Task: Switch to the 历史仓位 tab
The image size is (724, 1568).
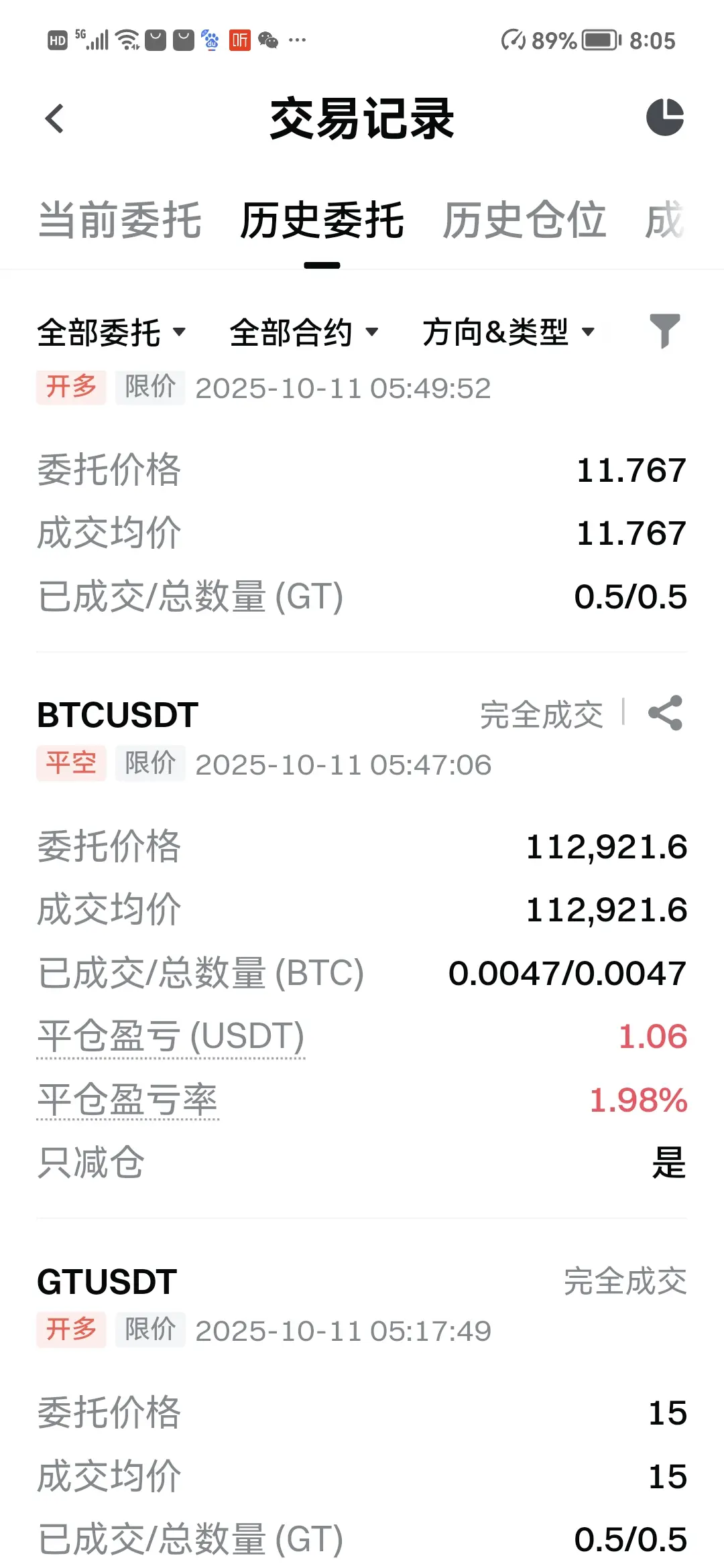Action: 524,220
